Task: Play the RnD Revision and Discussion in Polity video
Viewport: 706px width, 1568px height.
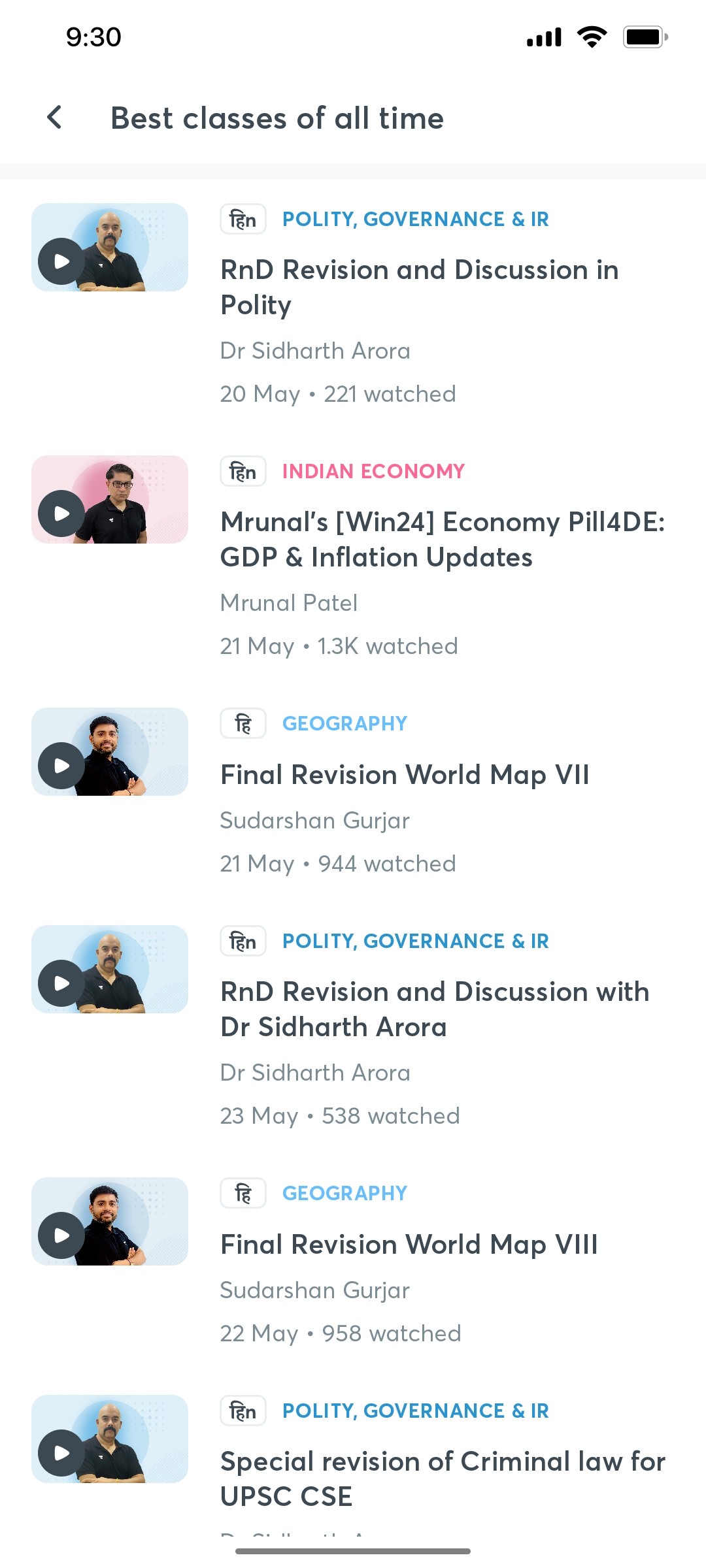Action: pos(62,261)
